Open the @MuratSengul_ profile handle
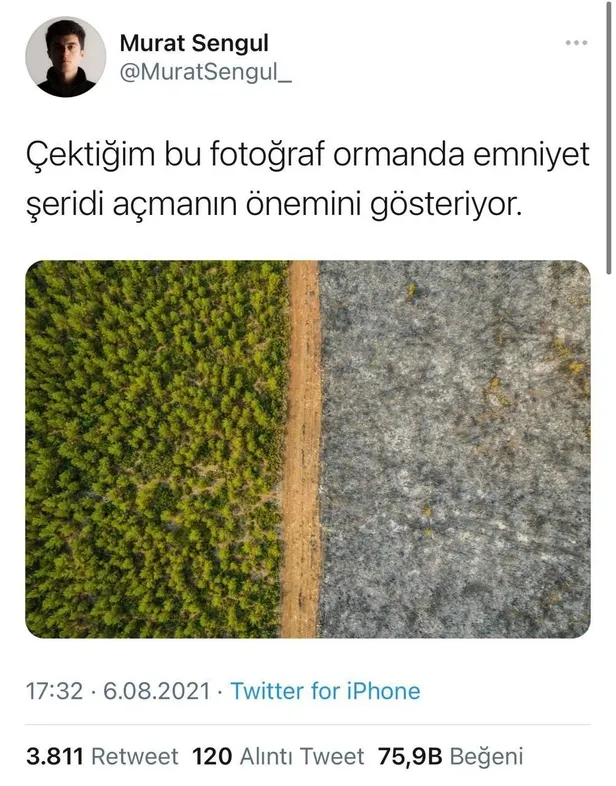Viewport: 616px width, 786px height. coord(205,75)
